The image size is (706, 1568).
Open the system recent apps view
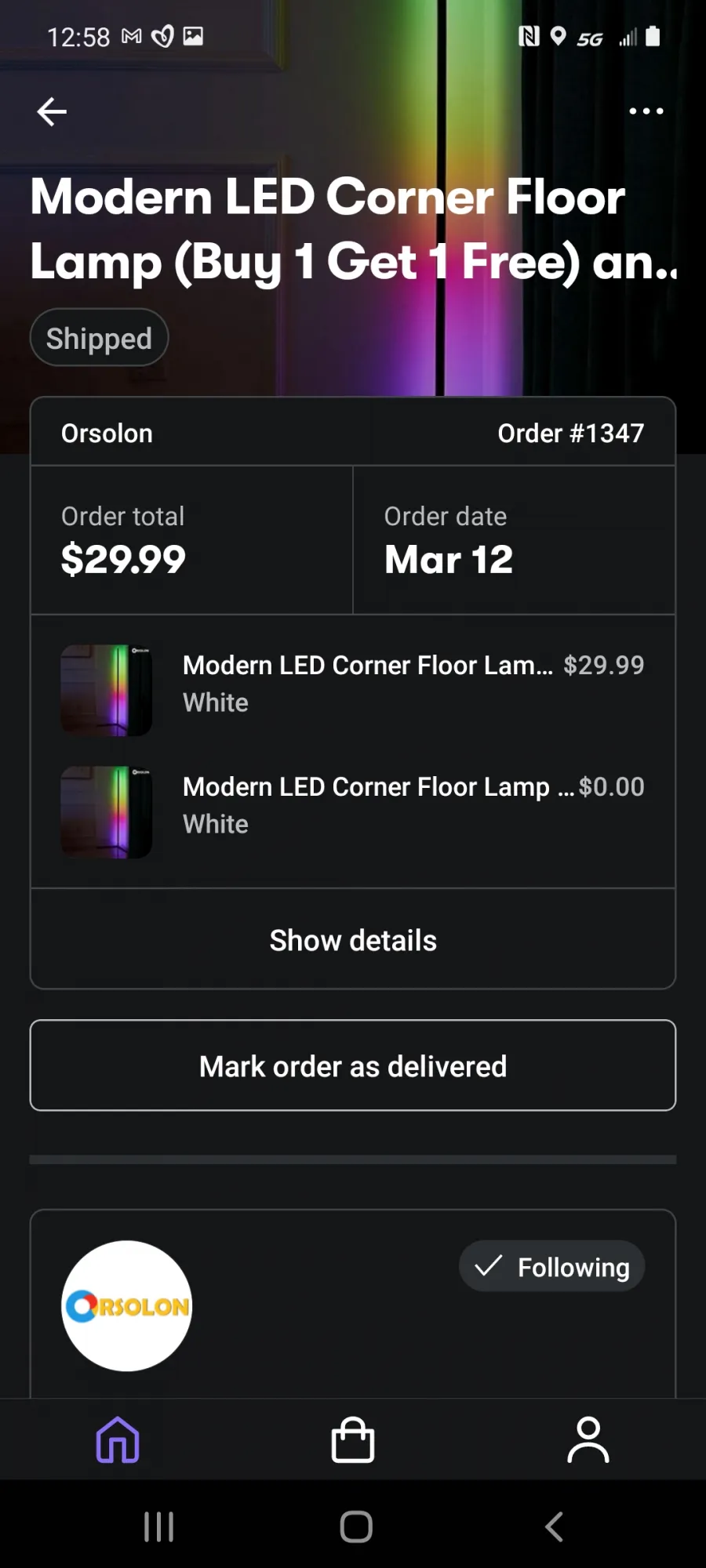click(158, 1526)
